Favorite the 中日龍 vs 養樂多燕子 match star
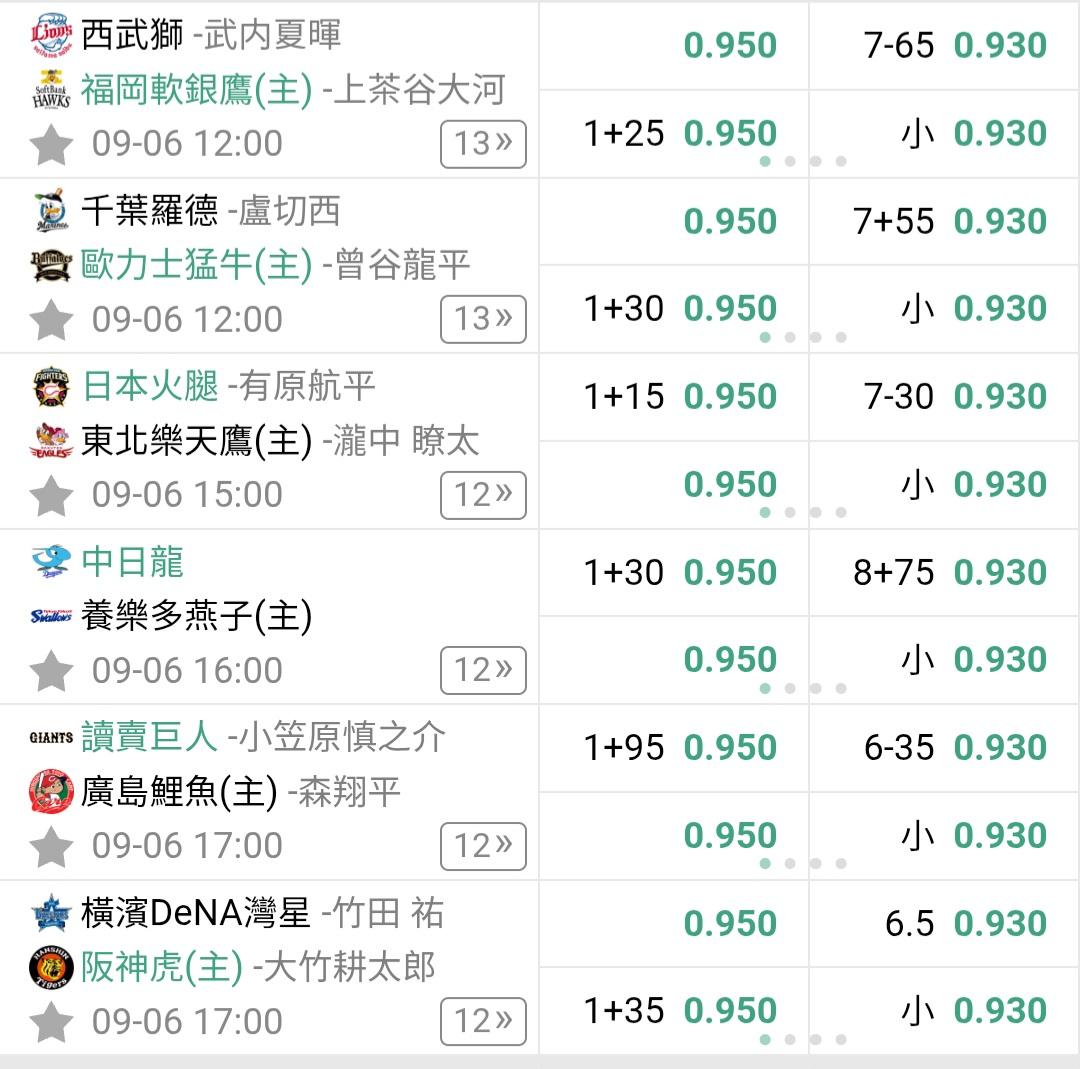Image resolution: width=1080 pixels, height=1069 pixels. (52, 672)
